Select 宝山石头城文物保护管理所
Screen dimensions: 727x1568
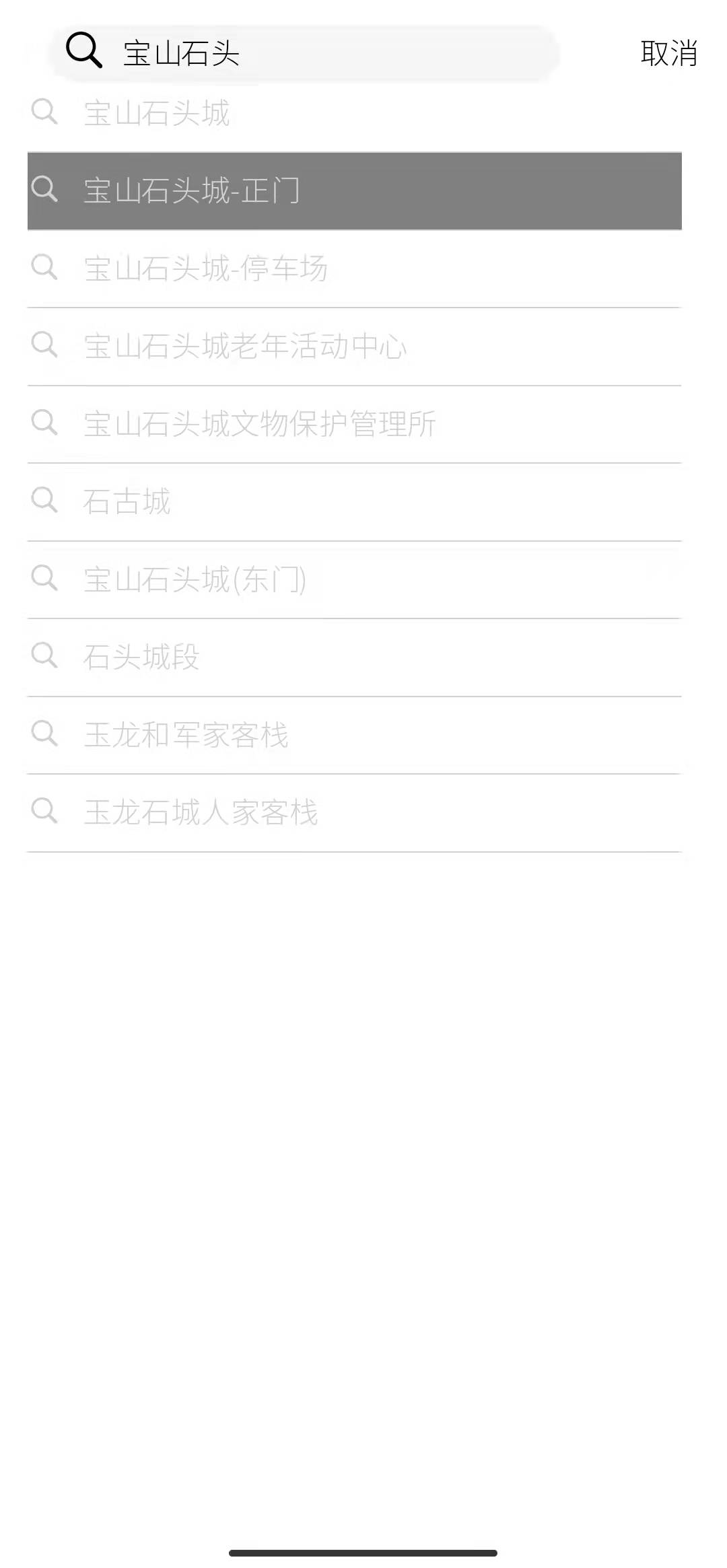coord(259,424)
